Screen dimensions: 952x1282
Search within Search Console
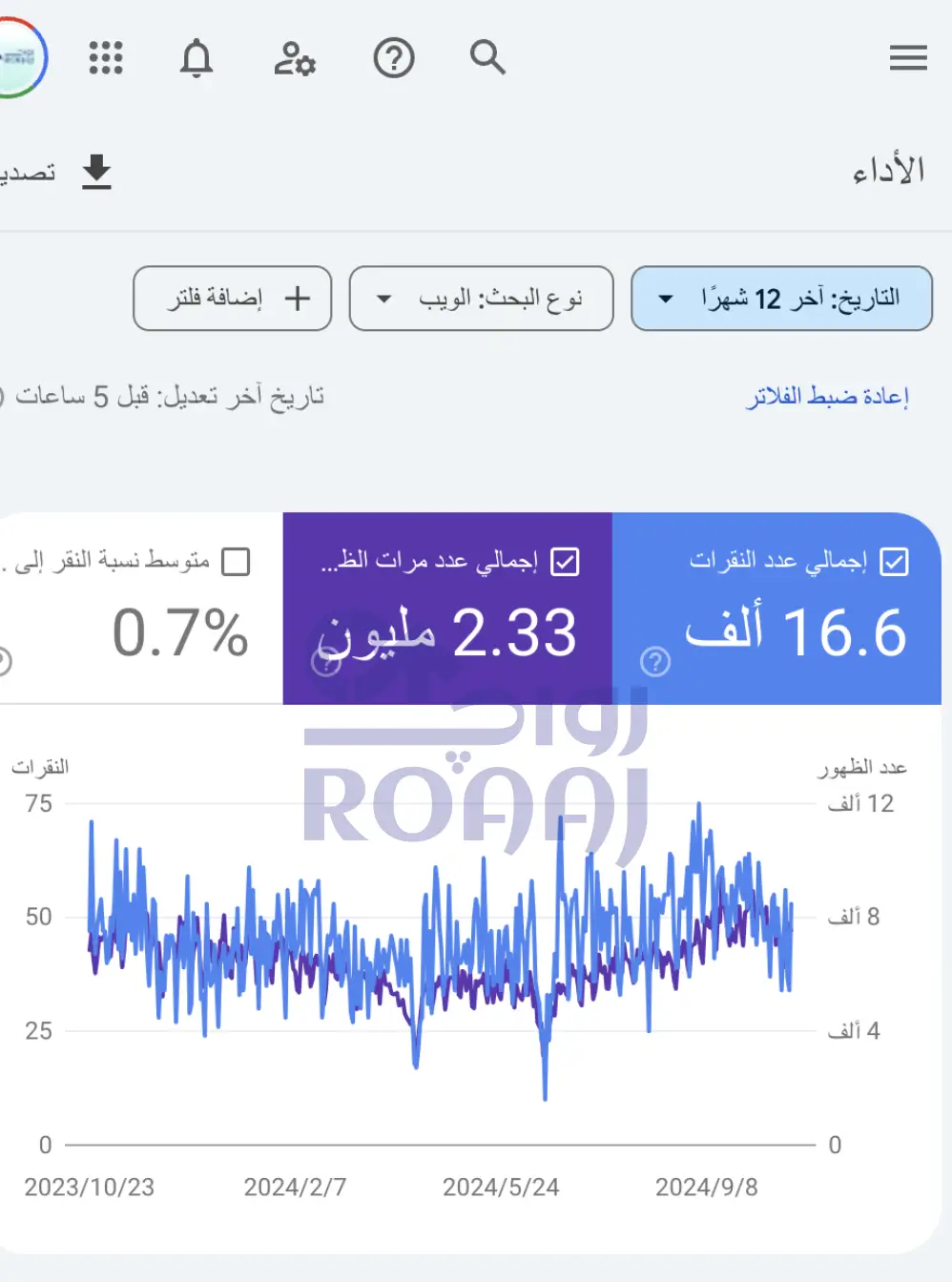(487, 58)
